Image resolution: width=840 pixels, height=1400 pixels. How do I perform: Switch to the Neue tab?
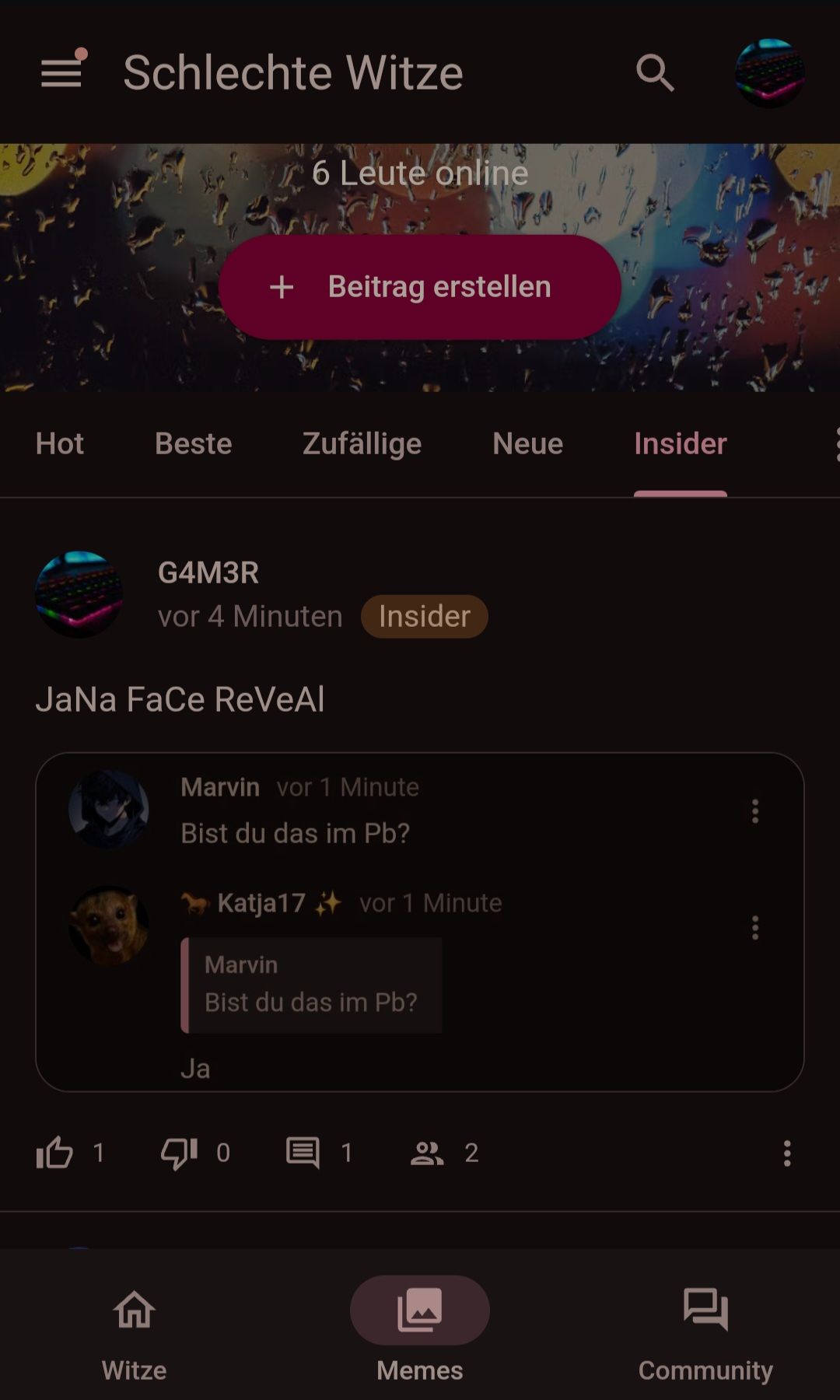(527, 443)
